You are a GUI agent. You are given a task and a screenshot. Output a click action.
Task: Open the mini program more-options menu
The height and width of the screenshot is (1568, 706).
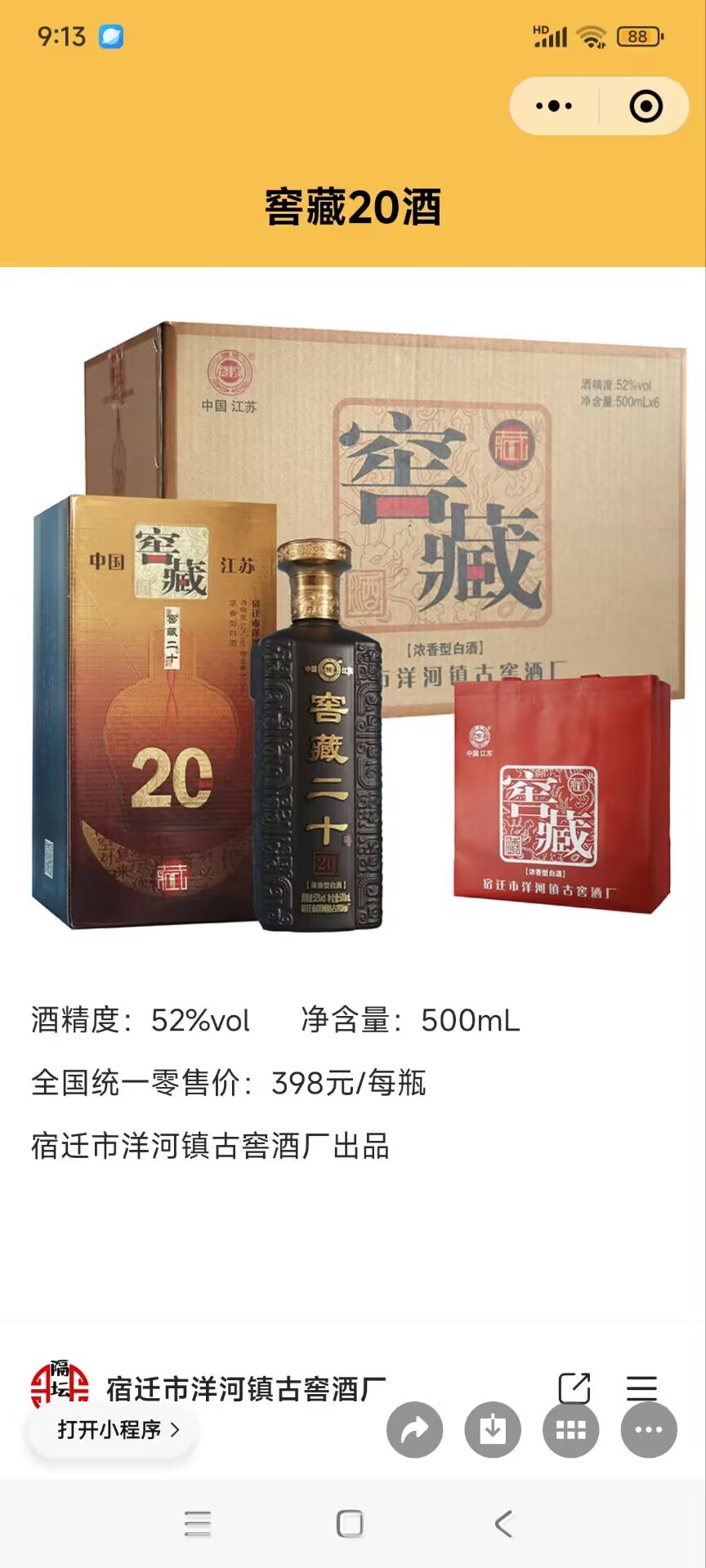[x=554, y=106]
